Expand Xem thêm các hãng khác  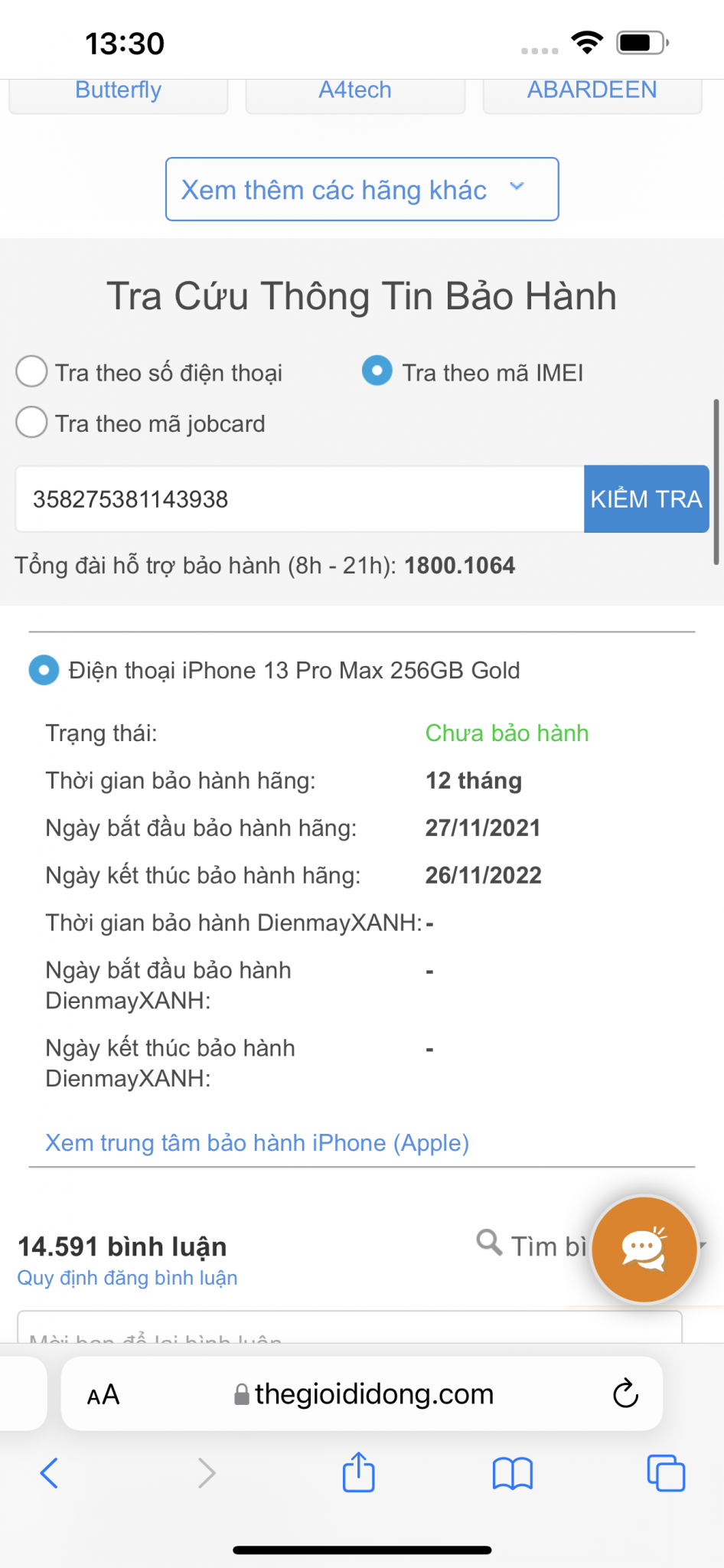click(362, 189)
